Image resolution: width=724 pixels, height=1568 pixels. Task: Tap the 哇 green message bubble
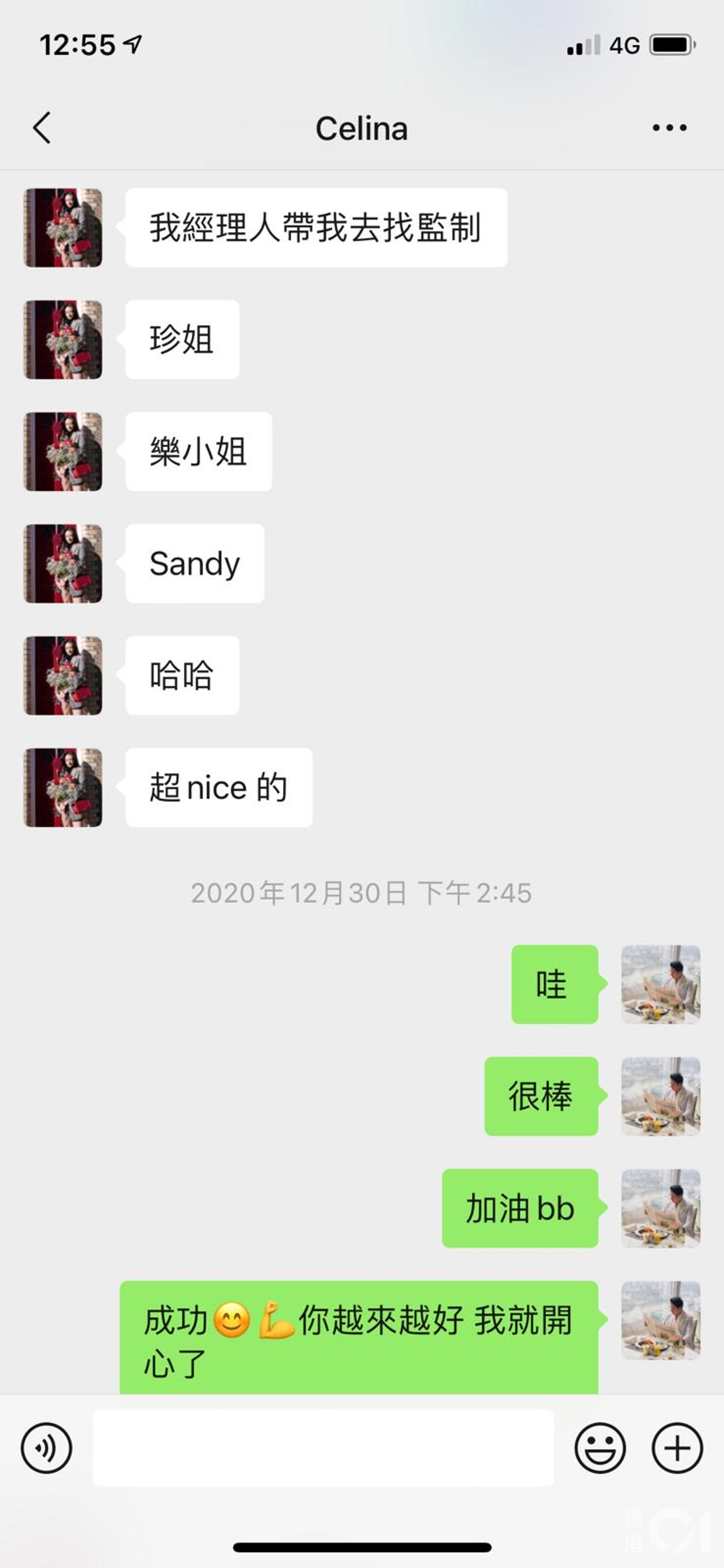(x=555, y=984)
